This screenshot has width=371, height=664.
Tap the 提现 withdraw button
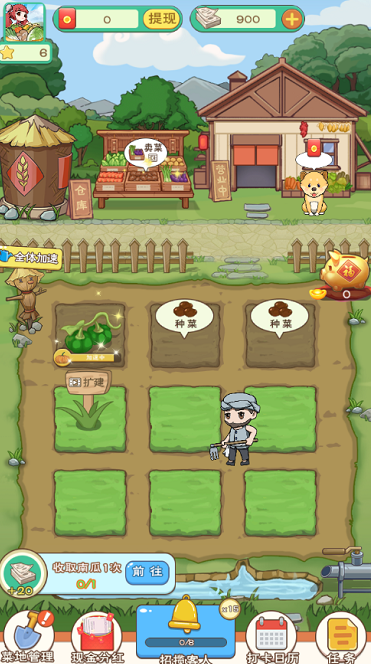[x=161, y=19]
